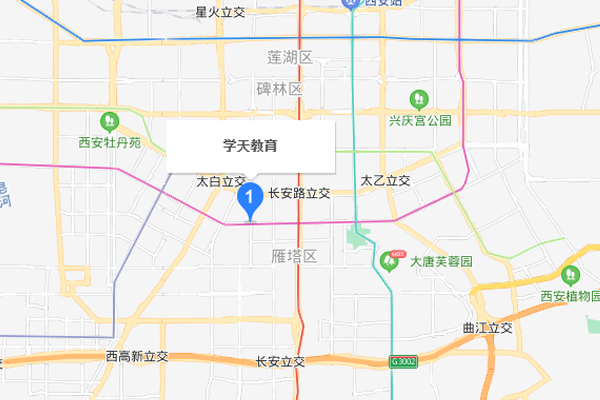Select the 兴庆宫公园 park marker
Viewport: 600px width, 400px height.
(x=420, y=100)
